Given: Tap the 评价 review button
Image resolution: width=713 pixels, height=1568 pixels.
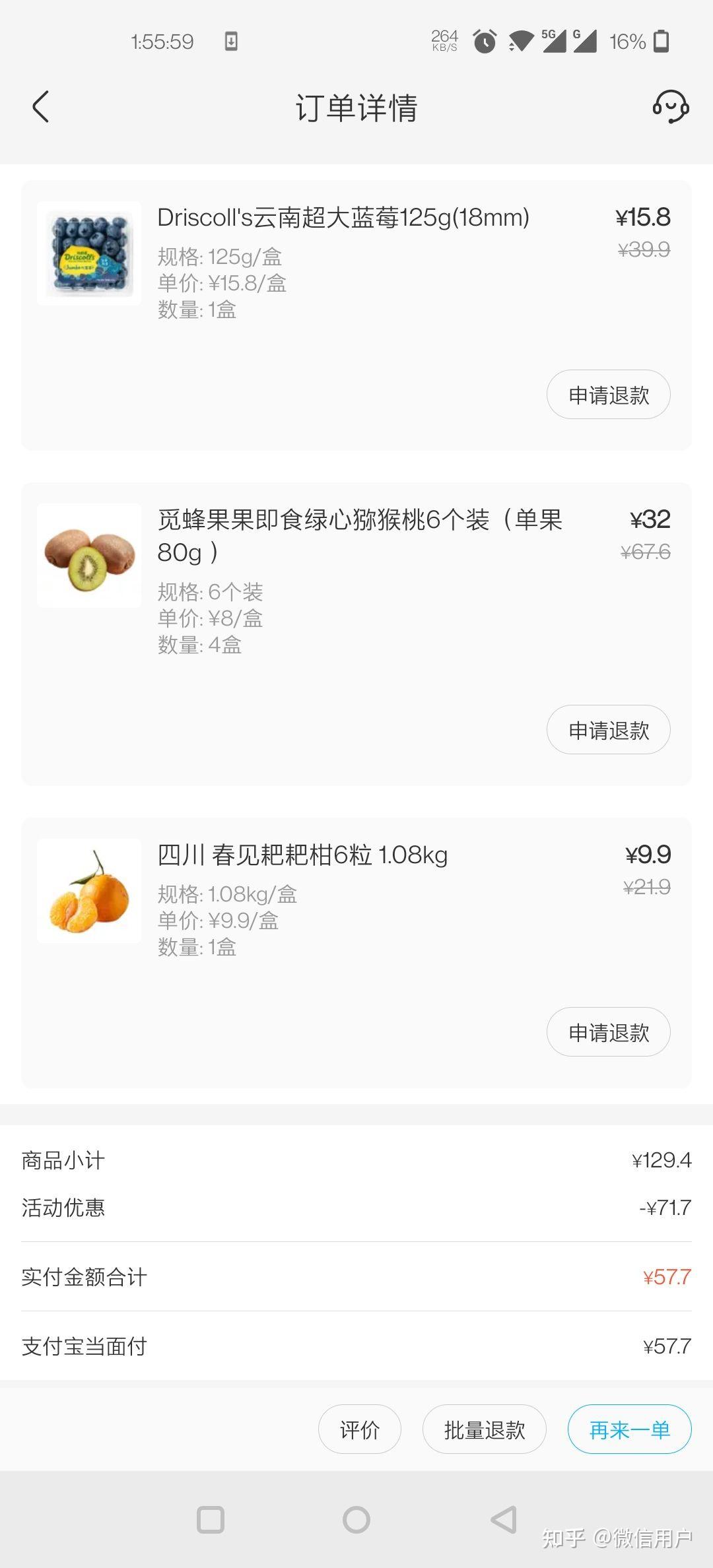Looking at the screenshot, I should tap(359, 1429).
